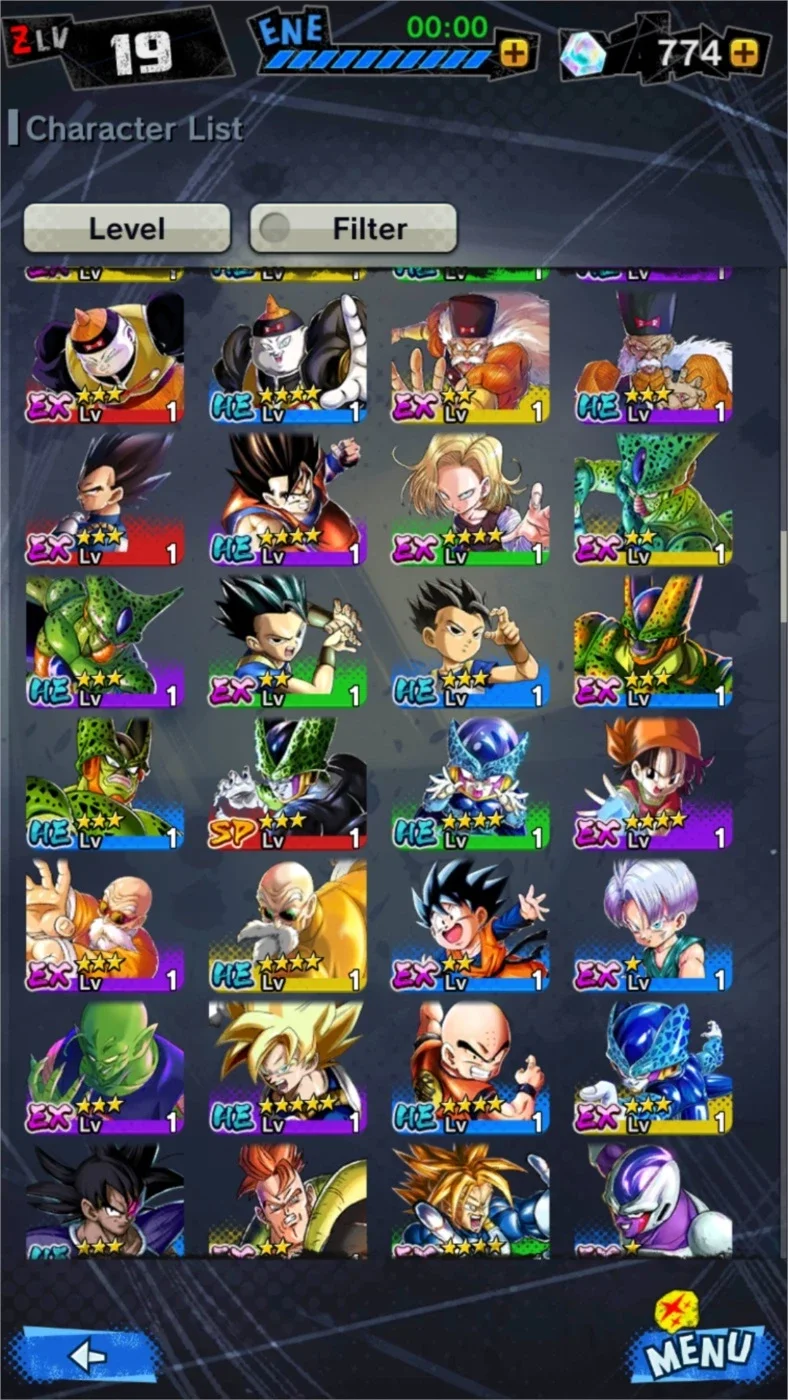Select Android 19 hero card
This screenshot has width=788, height=1400.
click(x=287, y=357)
